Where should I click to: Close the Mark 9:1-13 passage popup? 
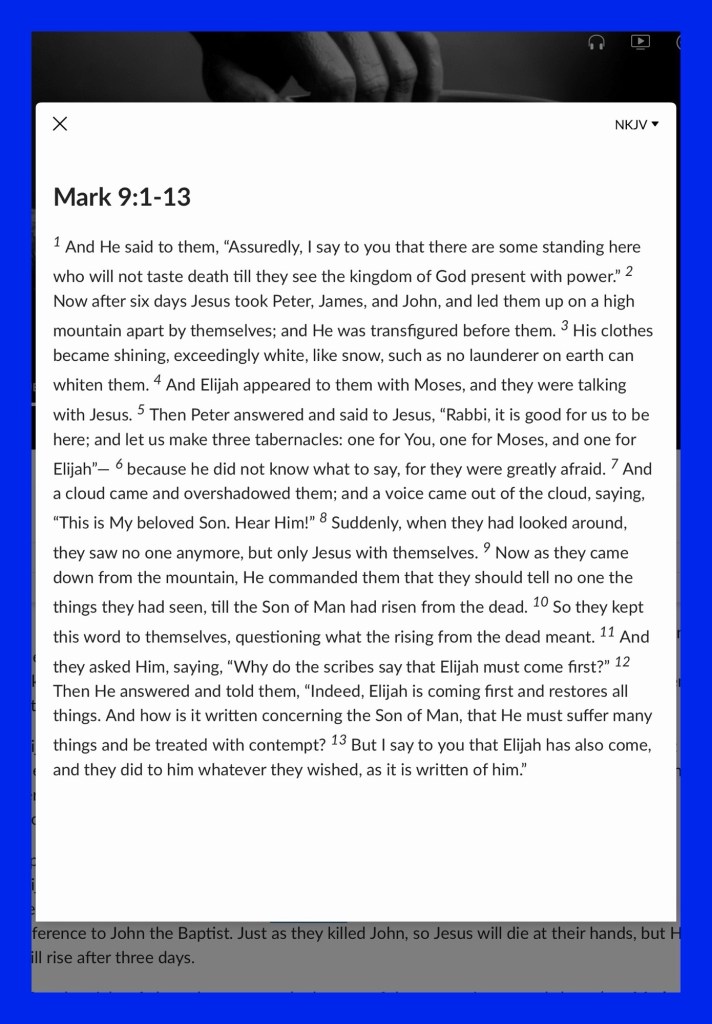(60, 124)
